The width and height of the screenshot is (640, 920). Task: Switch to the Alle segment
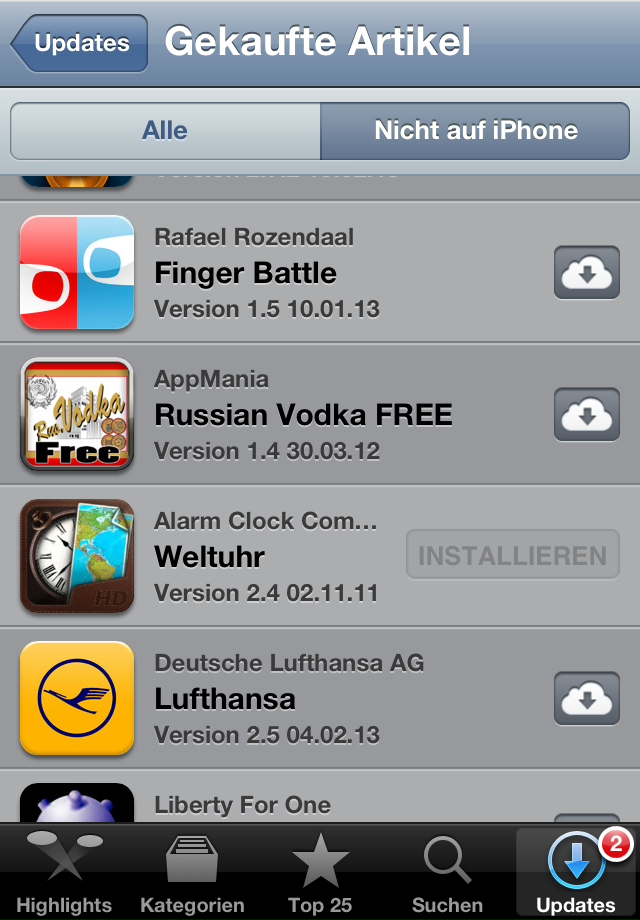click(165, 131)
